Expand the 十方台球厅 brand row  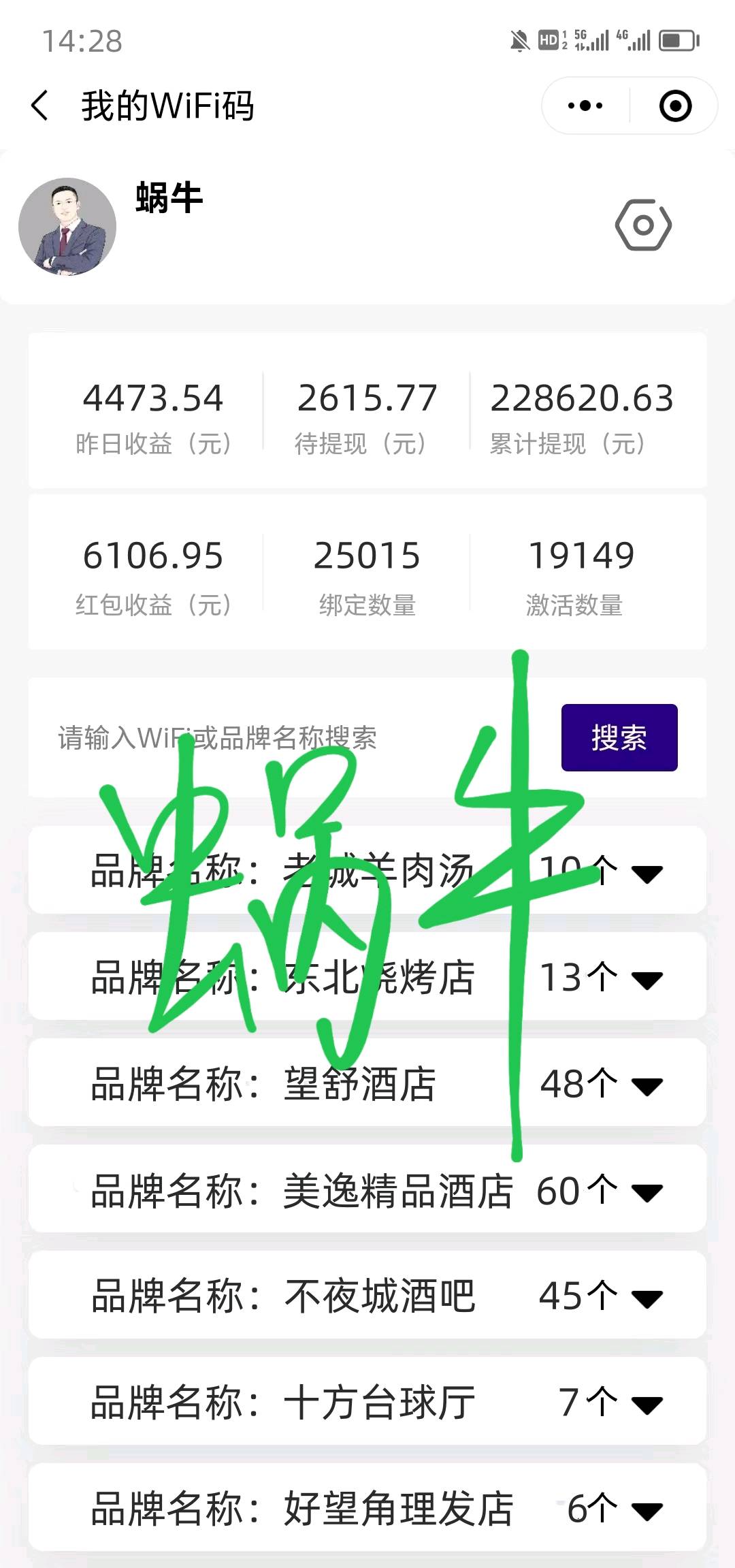(x=647, y=1404)
